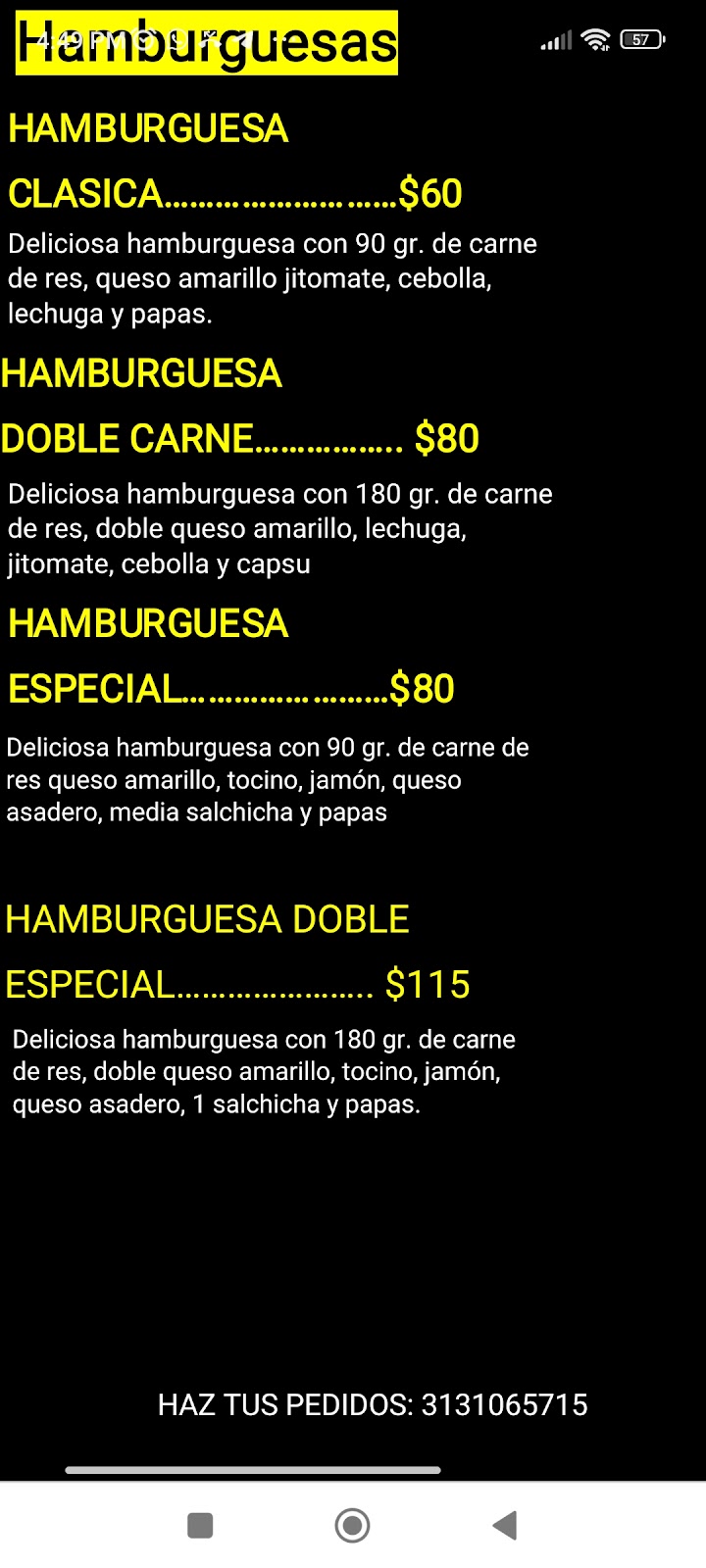Screen dimensions: 706x1568
Task: Open the recent apps view
Action: click(x=200, y=1525)
